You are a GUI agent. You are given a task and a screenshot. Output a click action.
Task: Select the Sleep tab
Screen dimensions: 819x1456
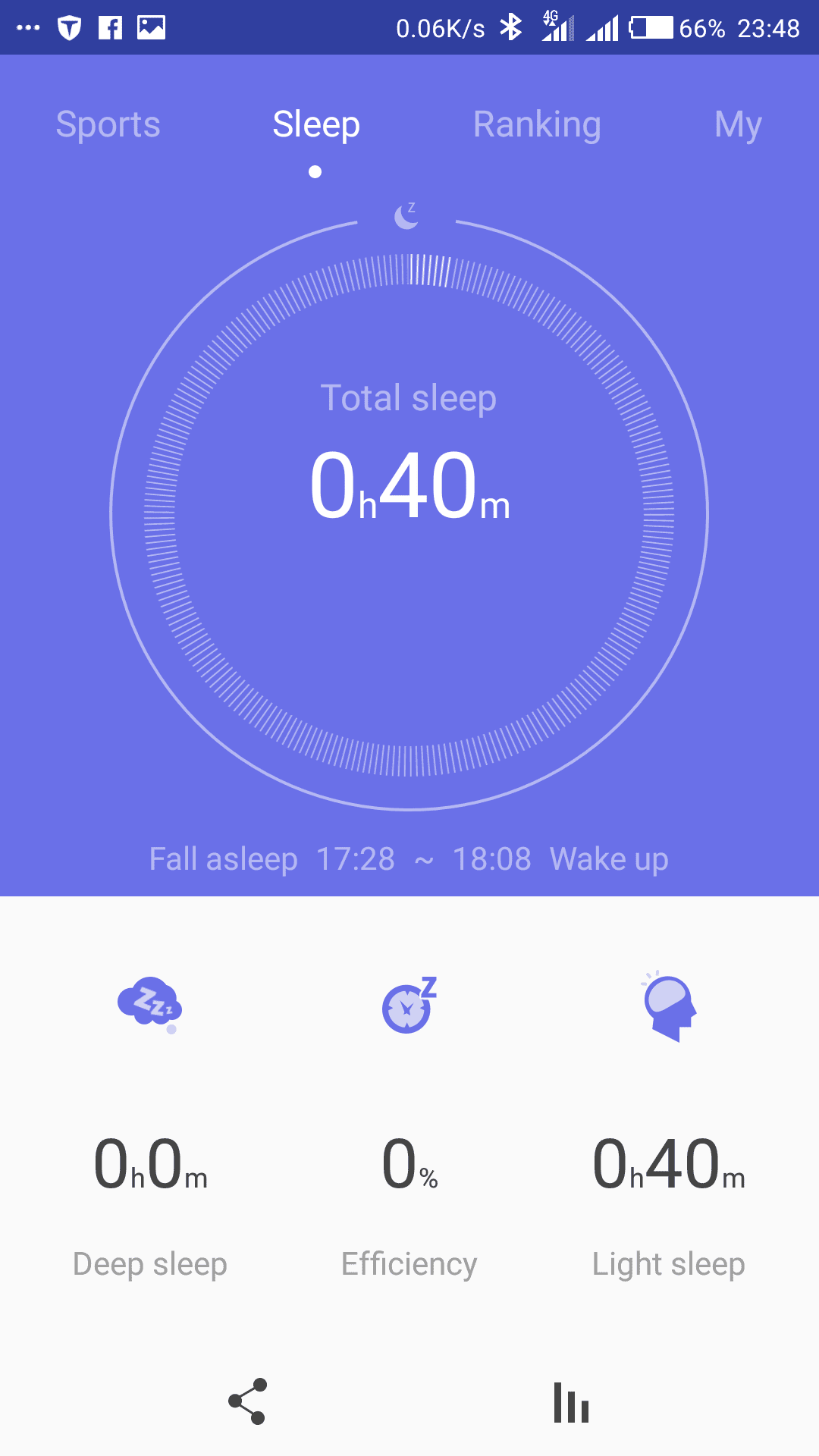click(x=316, y=124)
